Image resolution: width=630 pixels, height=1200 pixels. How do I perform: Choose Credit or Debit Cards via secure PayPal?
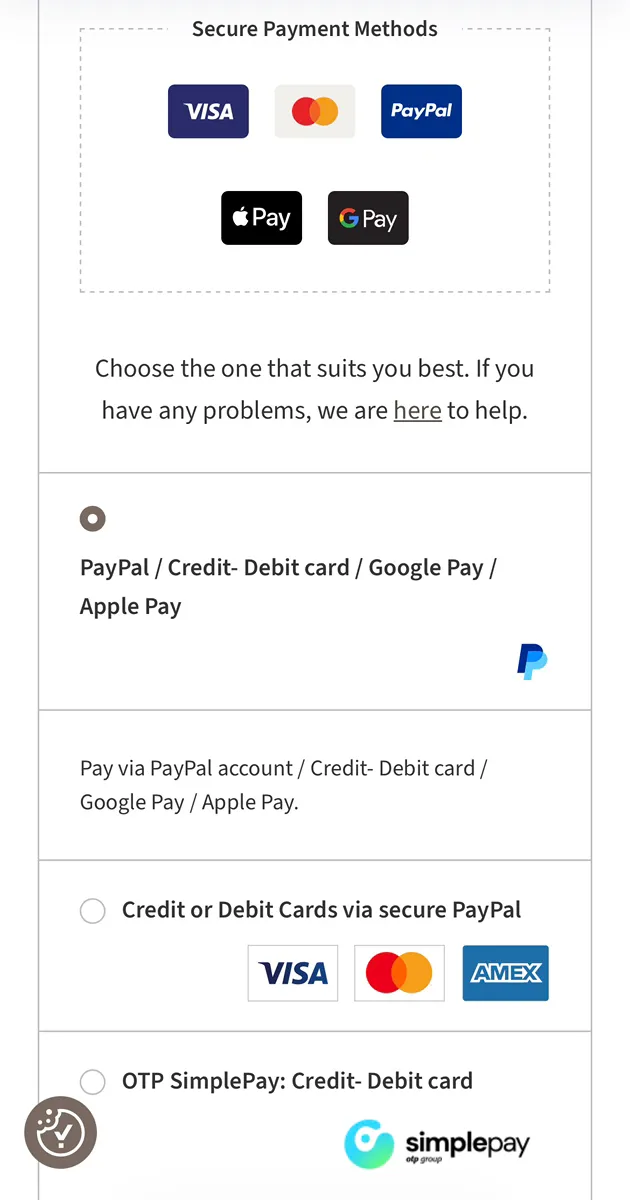coord(93,911)
